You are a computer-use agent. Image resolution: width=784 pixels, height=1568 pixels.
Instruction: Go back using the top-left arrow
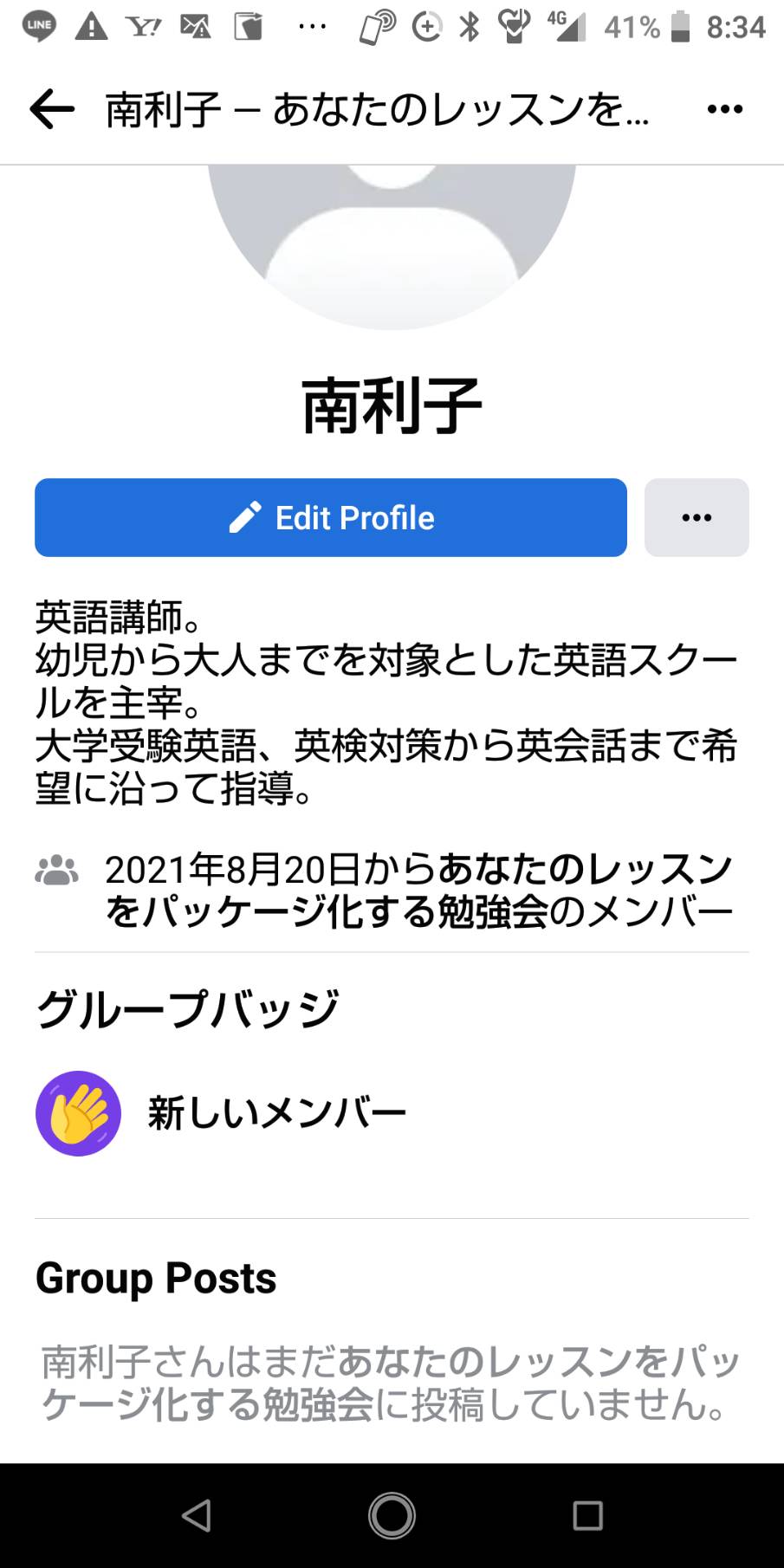pyautogui.click(x=52, y=110)
